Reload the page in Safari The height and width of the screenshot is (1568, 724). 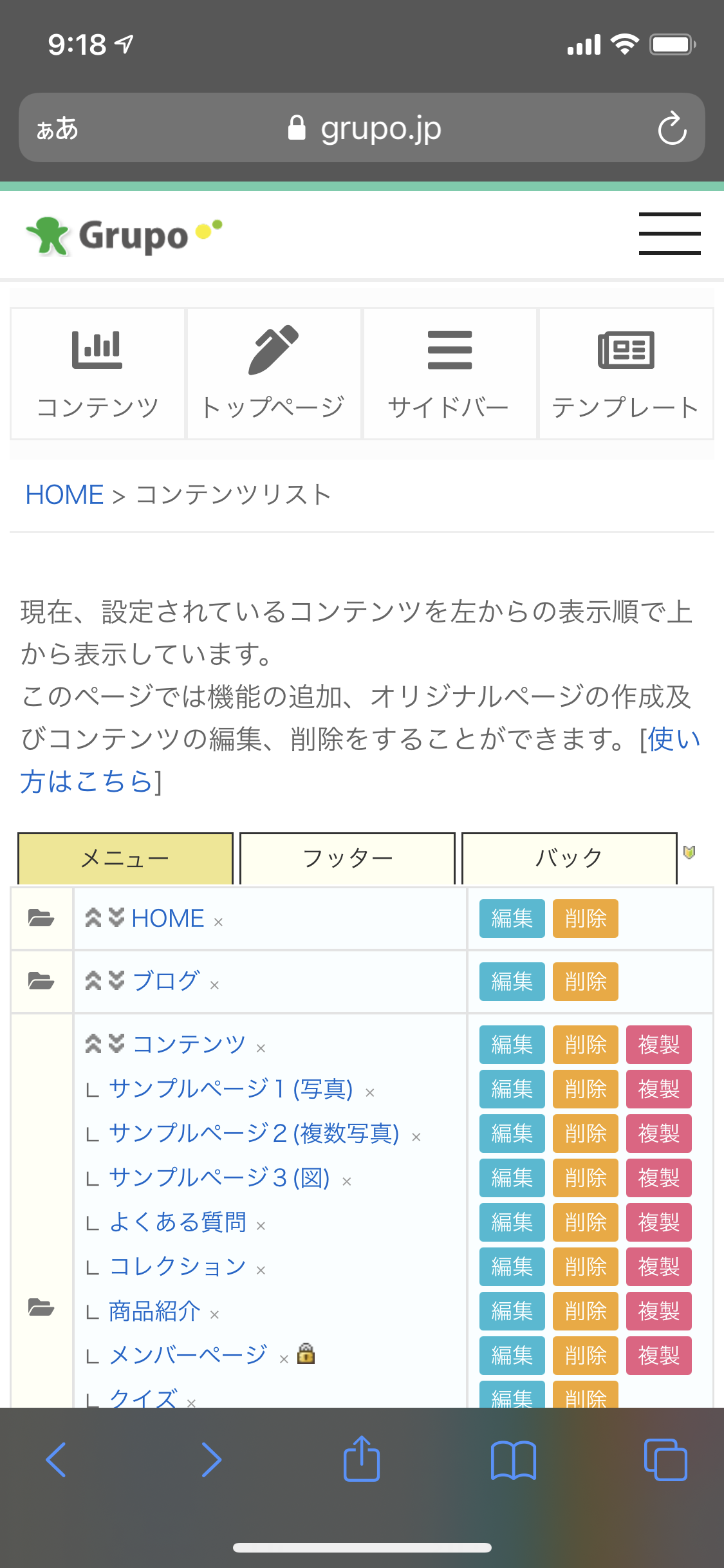point(672,127)
